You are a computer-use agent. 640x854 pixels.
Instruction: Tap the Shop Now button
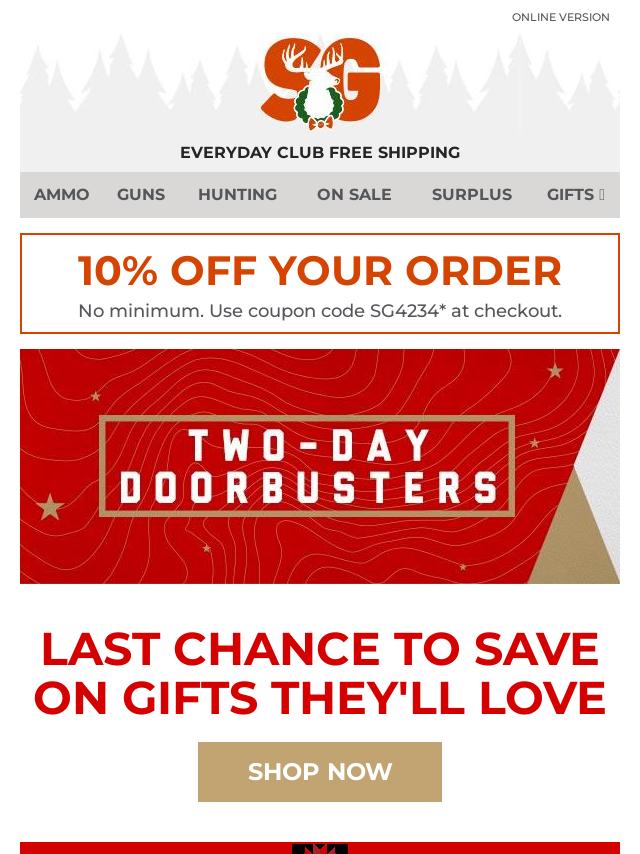coord(320,772)
